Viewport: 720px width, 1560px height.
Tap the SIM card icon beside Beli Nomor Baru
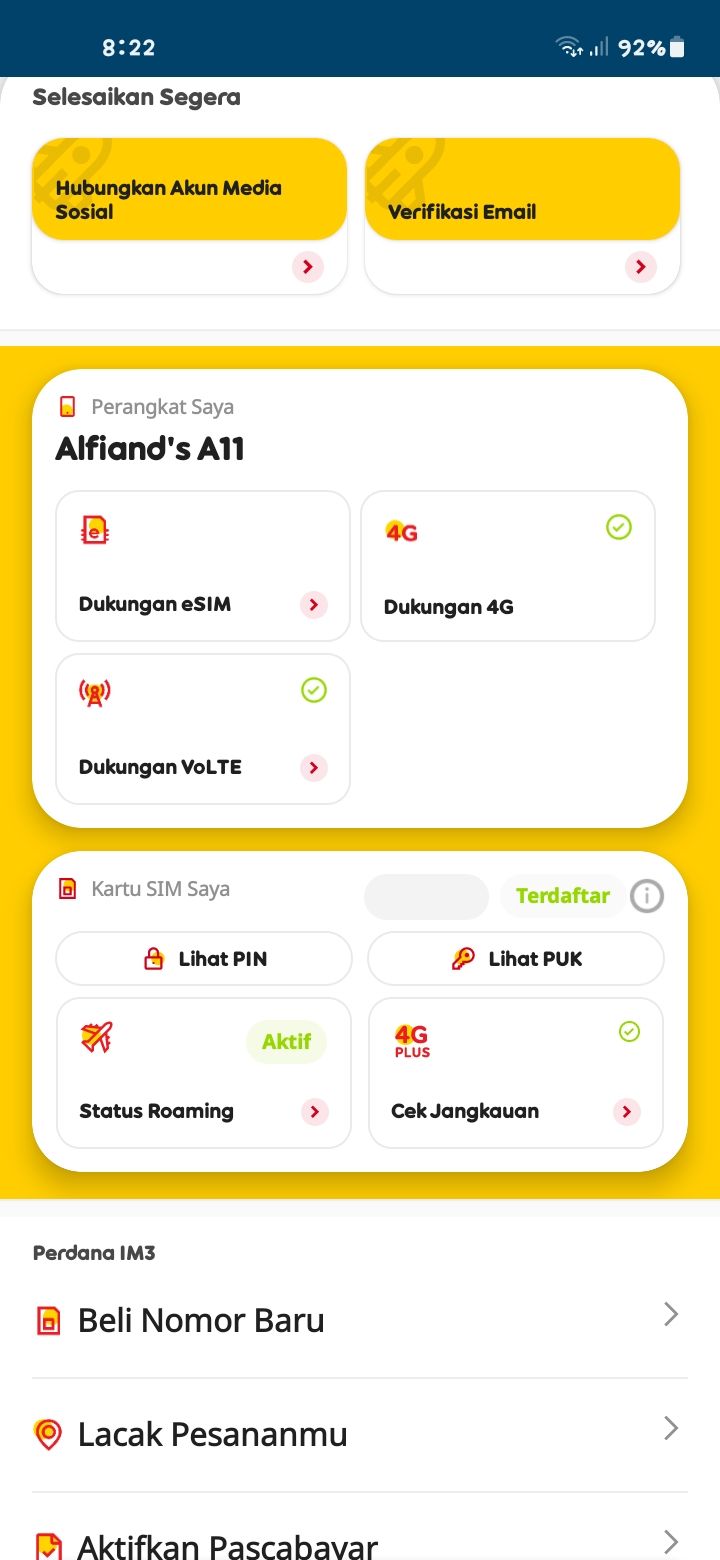tap(46, 1320)
